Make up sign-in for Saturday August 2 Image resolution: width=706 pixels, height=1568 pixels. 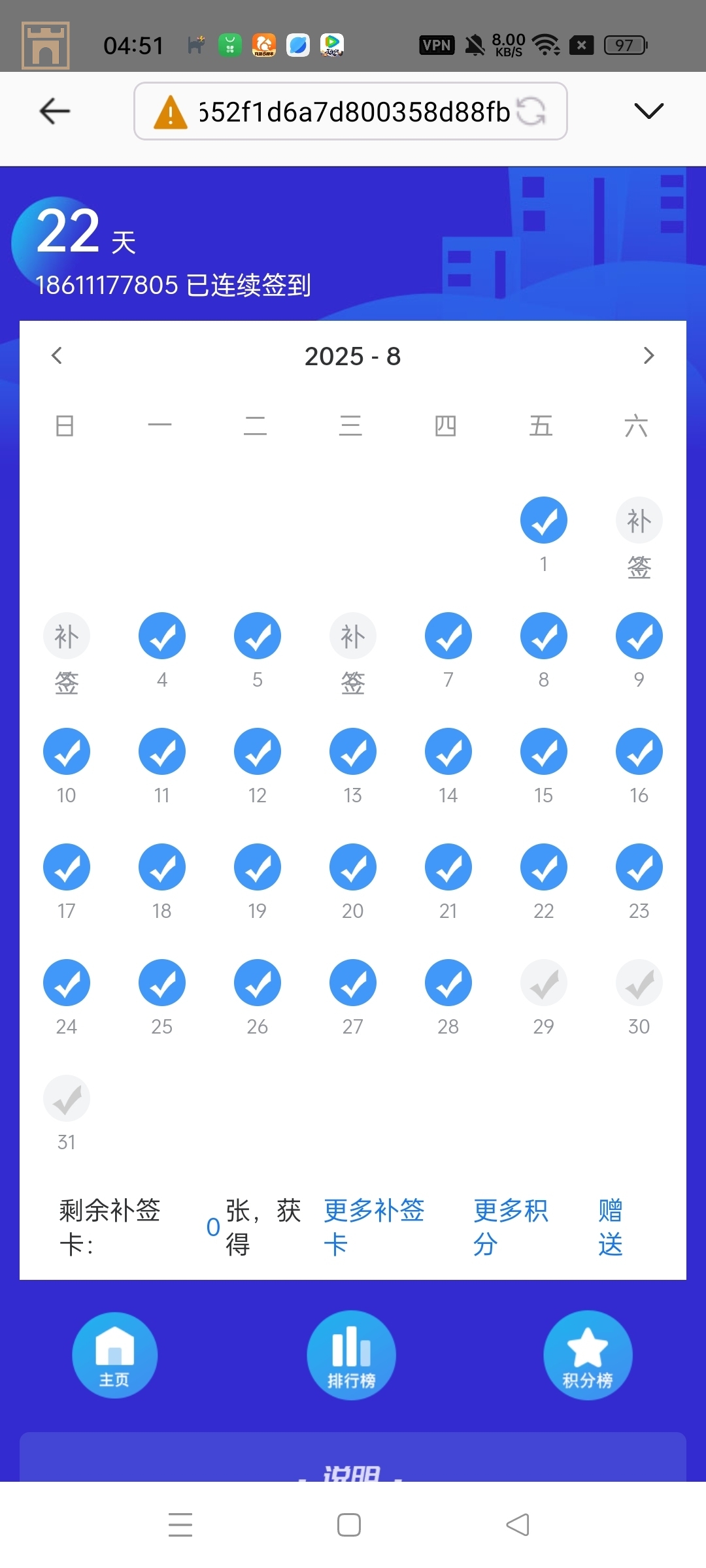point(639,521)
